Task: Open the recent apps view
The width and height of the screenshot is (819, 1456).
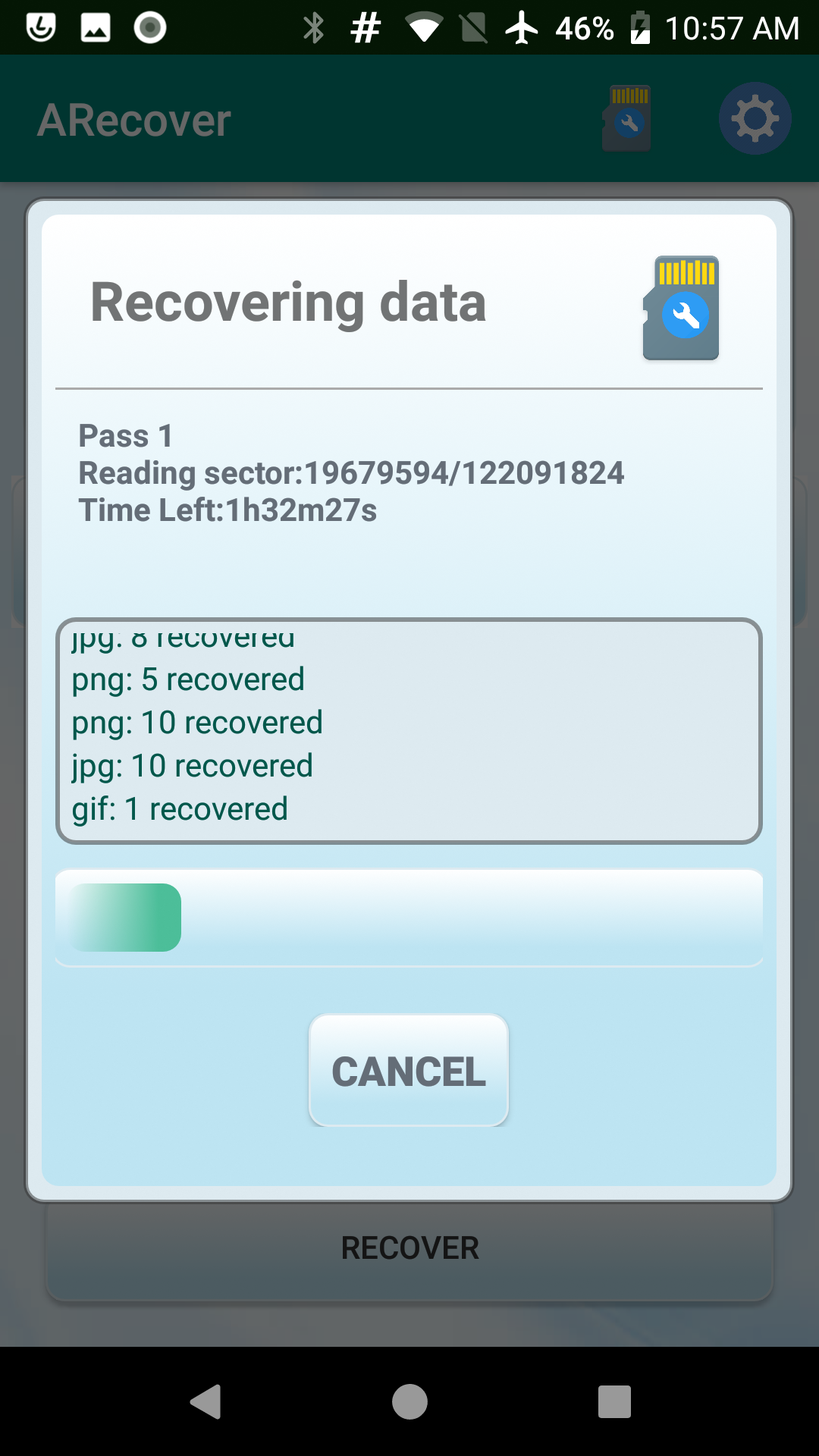Action: [614, 1401]
